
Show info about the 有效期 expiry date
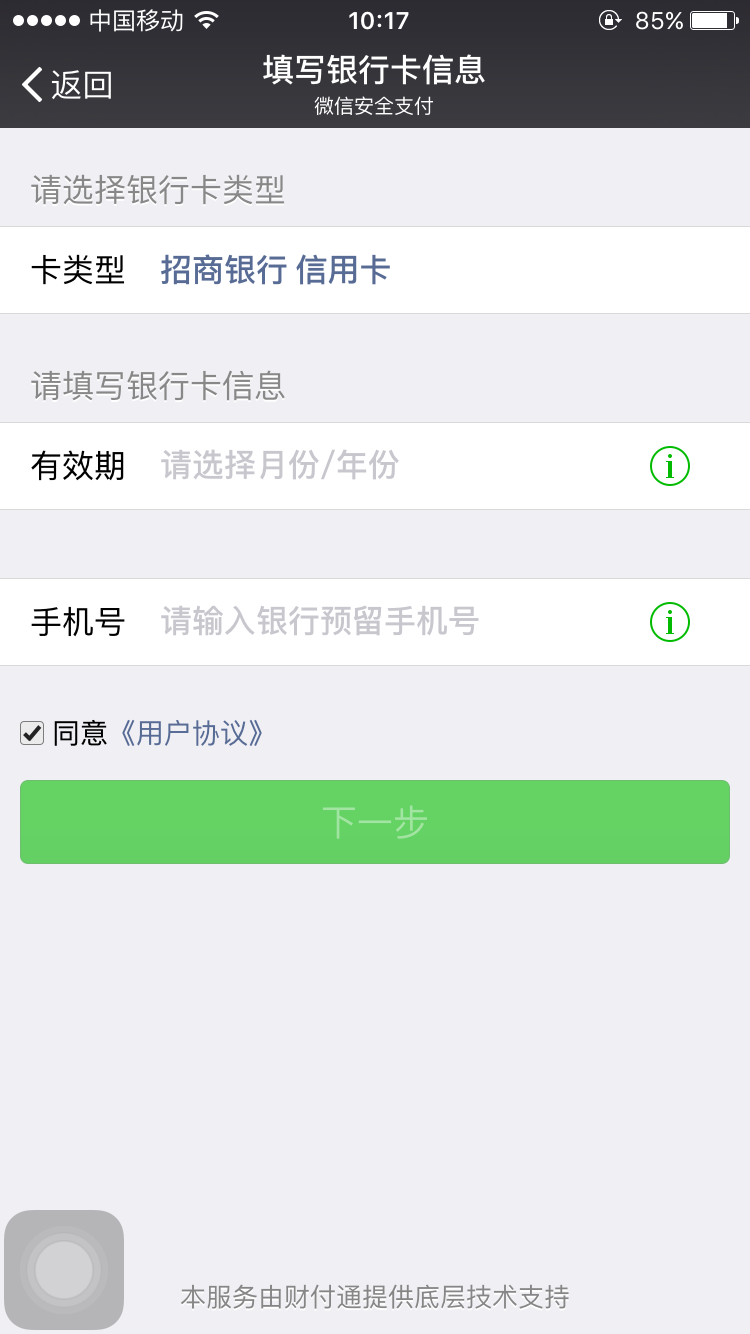[x=670, y=466]
